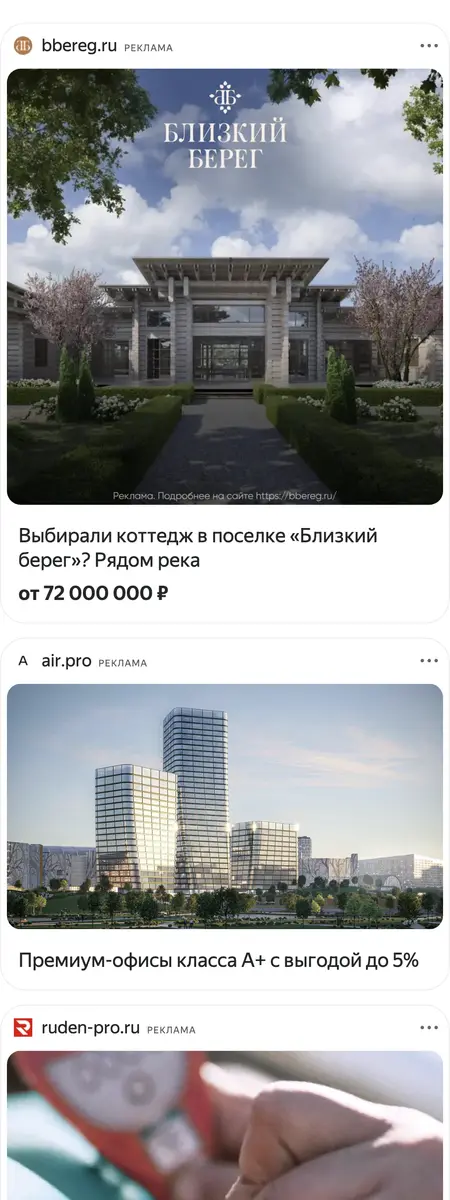Open the air.pro office towers ad image

[x=225, y=806]
